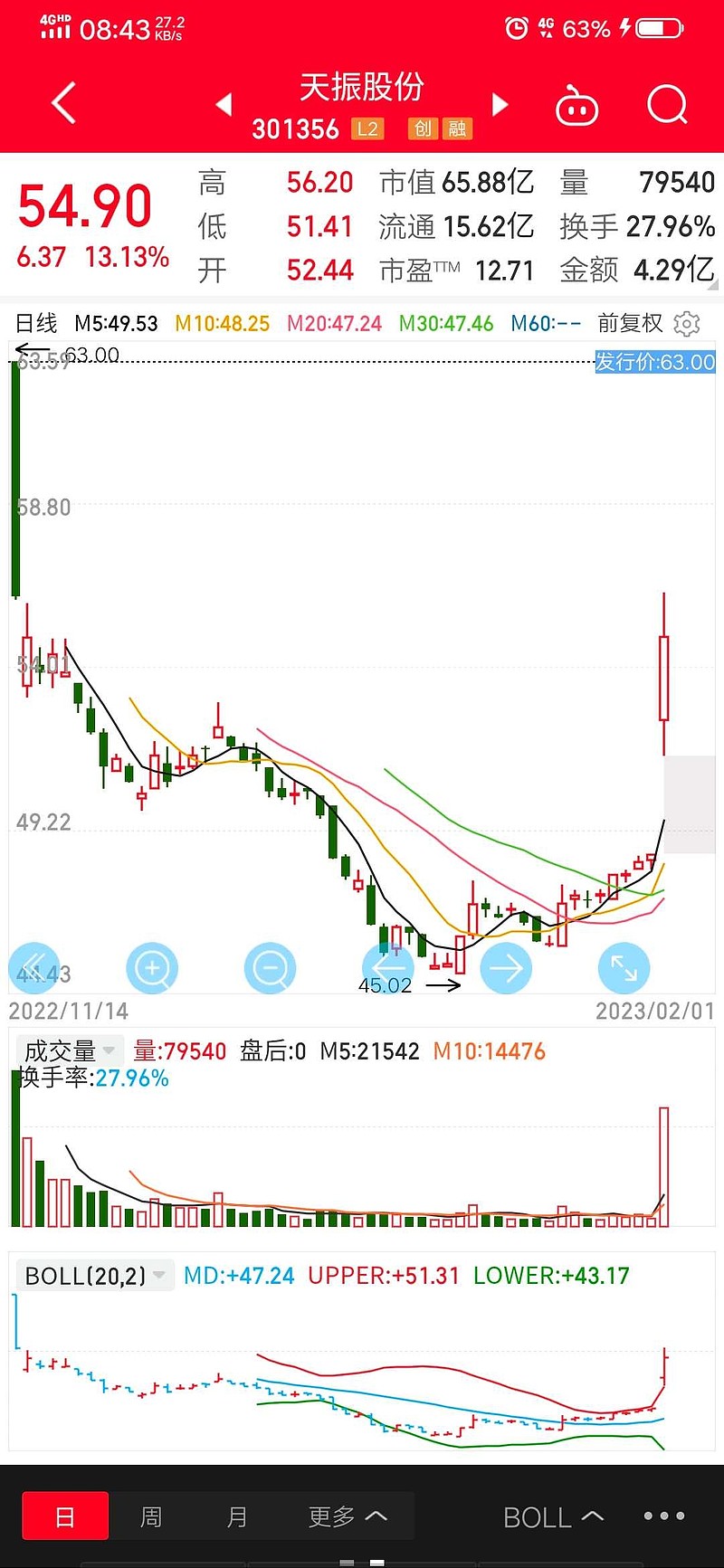Viewport: 724px width, 1568px height.
Task: Zoom in on the K-line chart
Action: 152,968
